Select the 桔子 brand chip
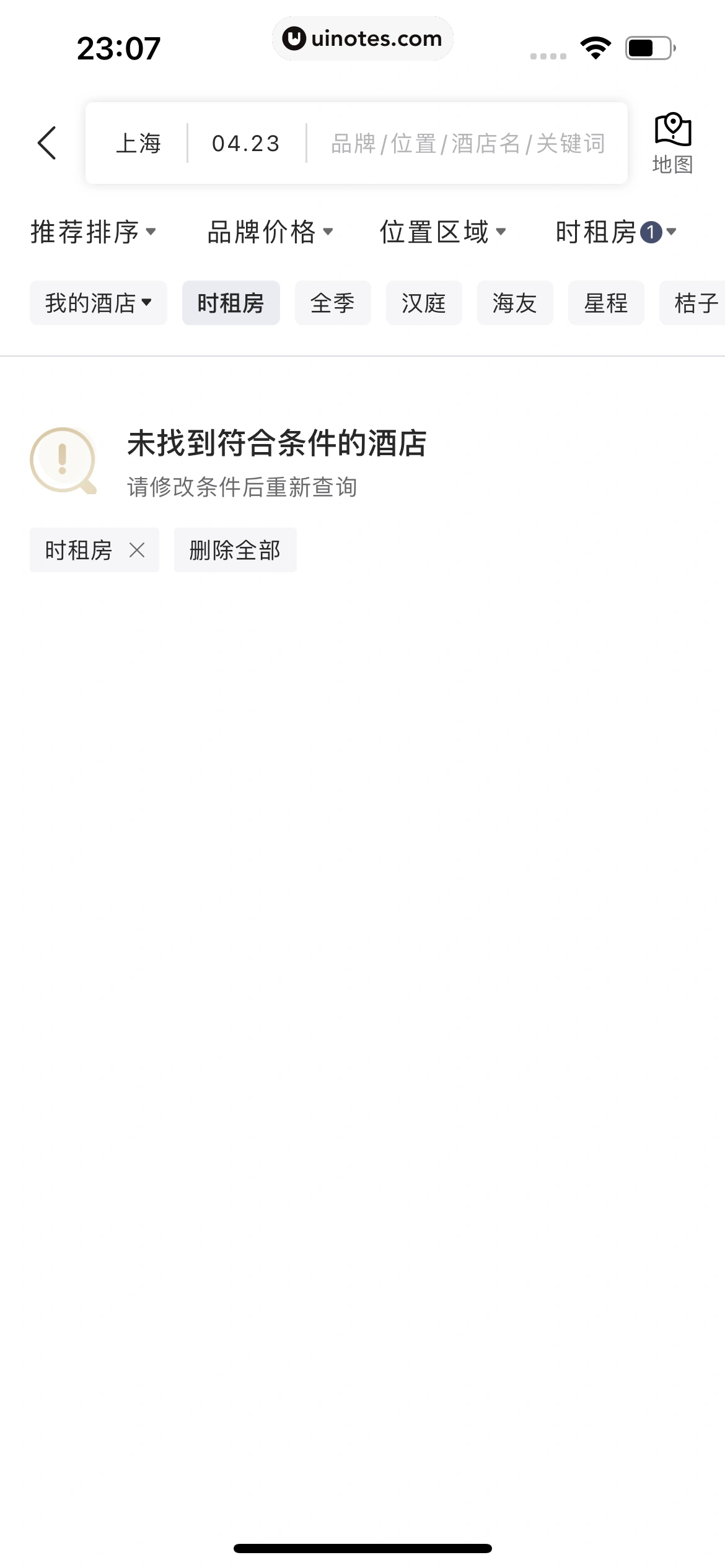Image resolution: width=725 pixels, height=1568 pixels. point(695,303)
